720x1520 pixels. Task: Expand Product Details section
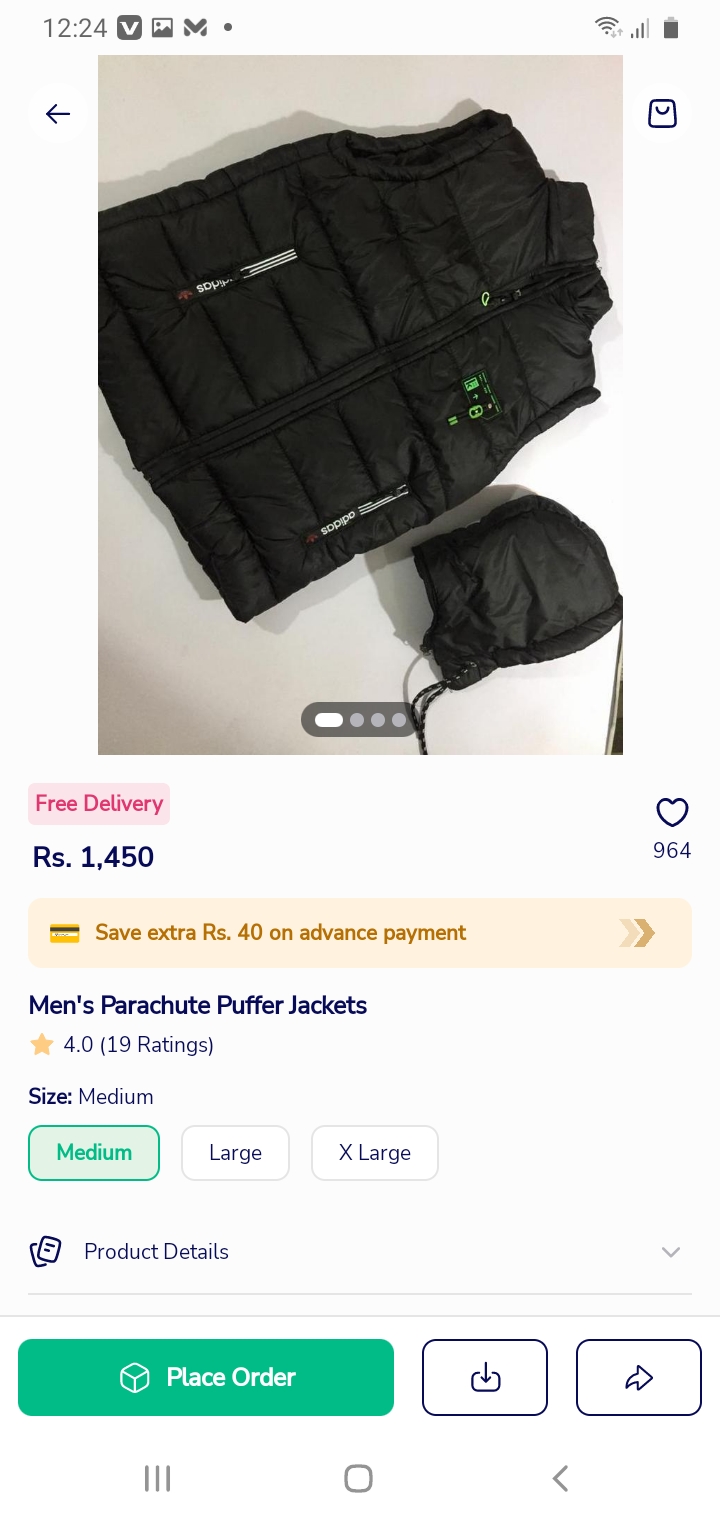click(x=360, y=1252)
